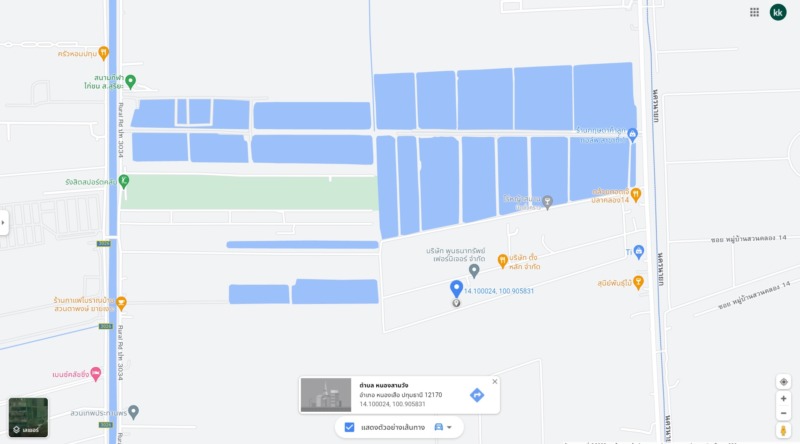Open the coordinates label 14.100024, 100.905831

coord(498,291)
